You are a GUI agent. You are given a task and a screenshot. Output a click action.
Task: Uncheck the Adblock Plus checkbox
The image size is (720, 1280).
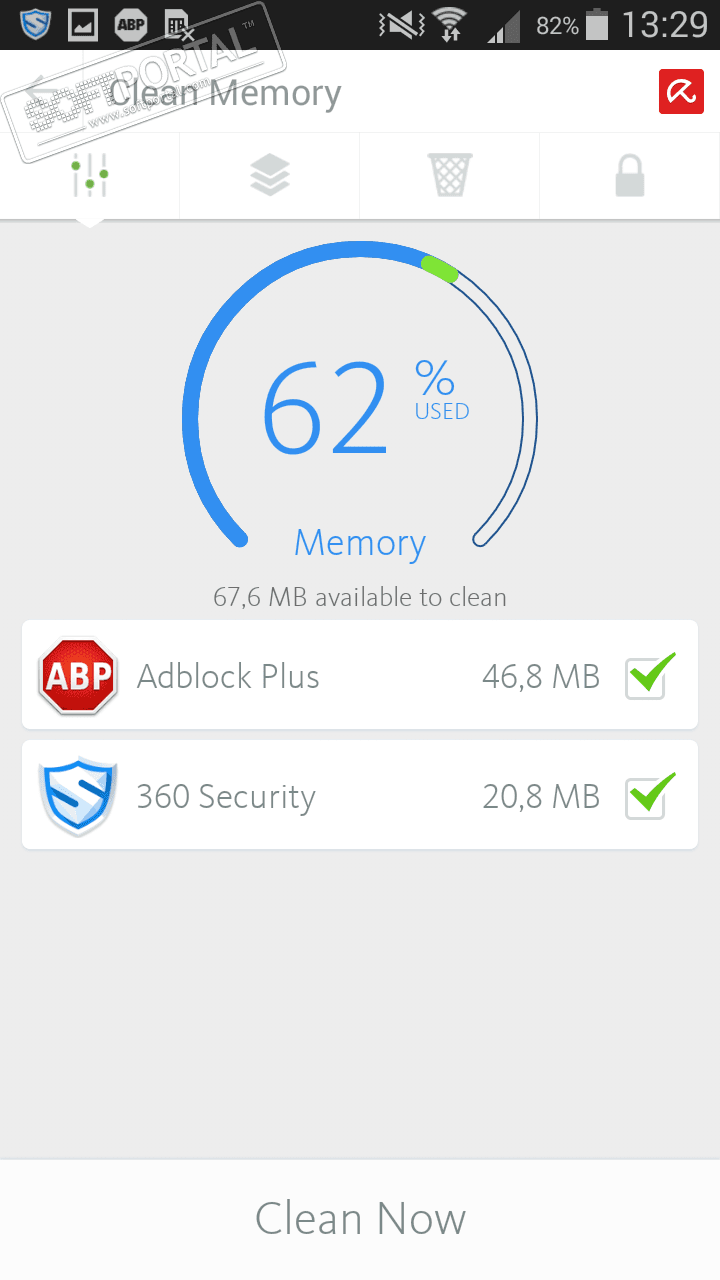648,677
